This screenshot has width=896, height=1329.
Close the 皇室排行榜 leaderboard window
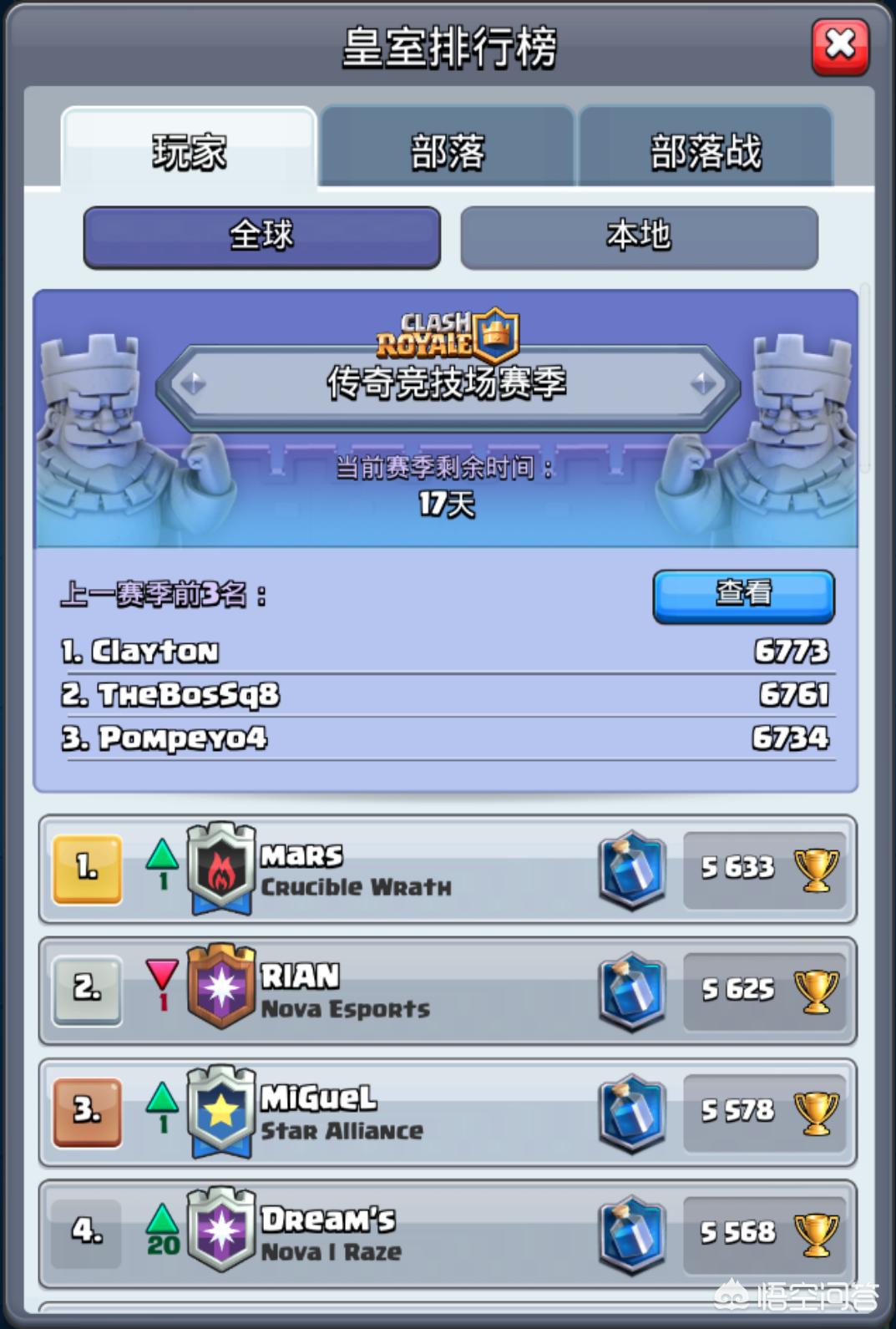pyautogui.click(x=839, y=45)
